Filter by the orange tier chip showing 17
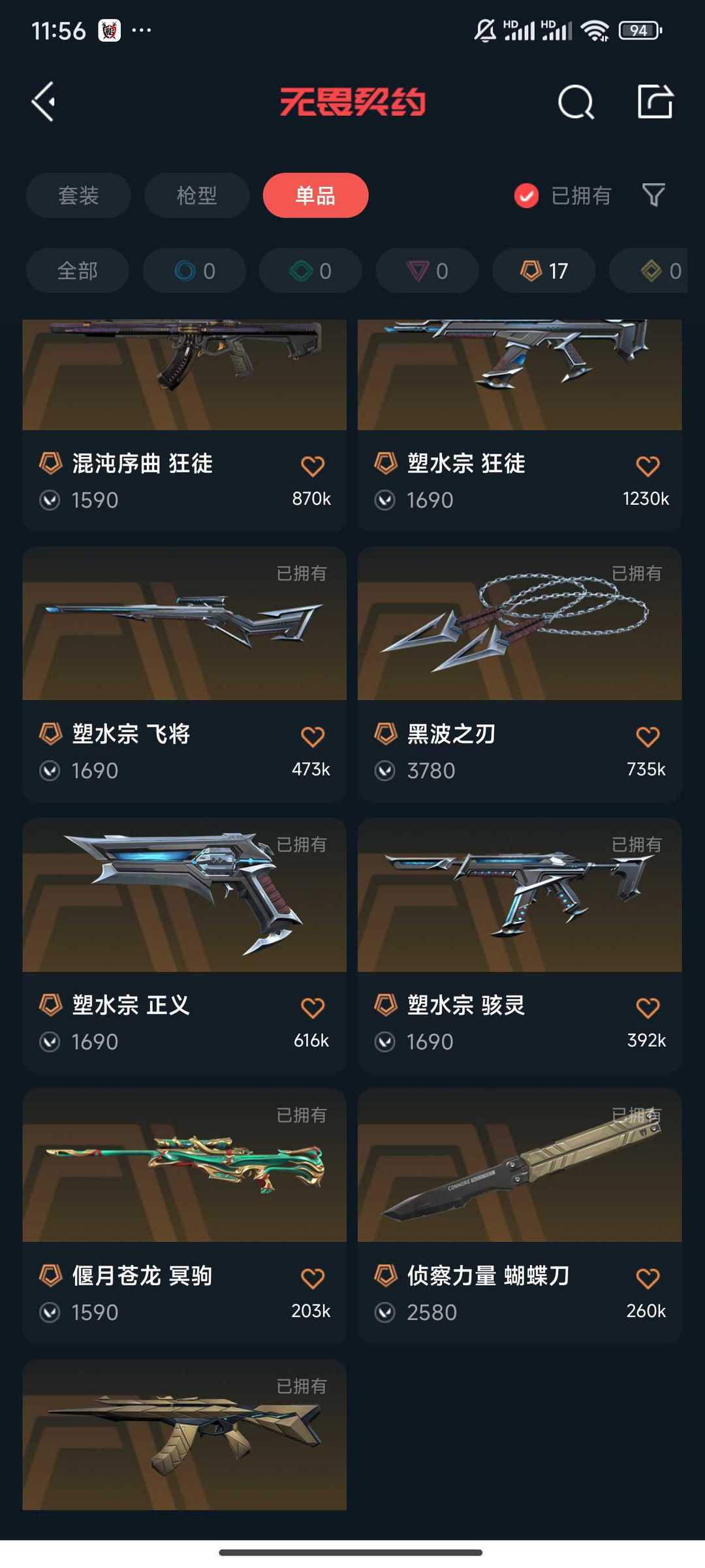 (x=544, y=270)
